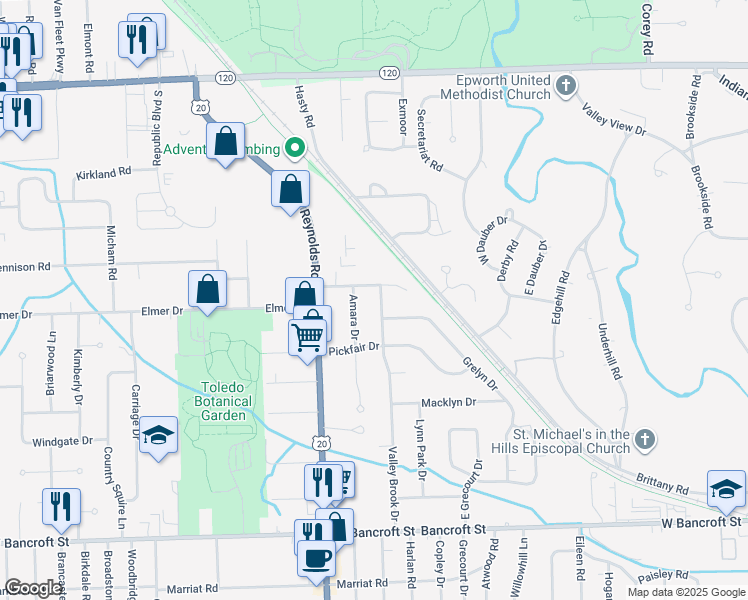Image resolution: width=748 pixels, height=600 pixels.
Task: Open the coffee cup marker near Marriat Rd
Action: tap(316, 560)
